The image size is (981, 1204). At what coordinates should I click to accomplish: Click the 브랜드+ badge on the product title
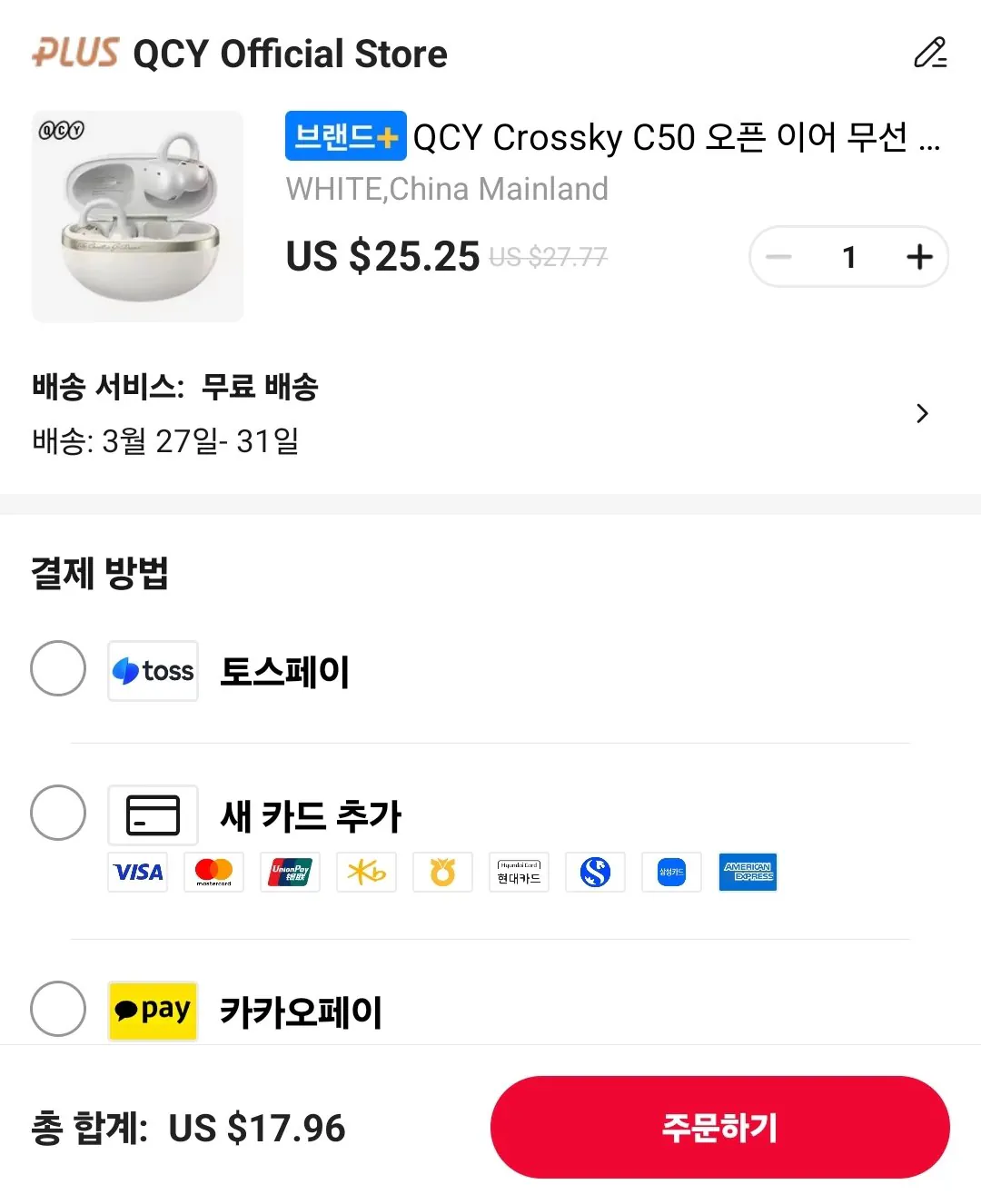coord(345,136)
